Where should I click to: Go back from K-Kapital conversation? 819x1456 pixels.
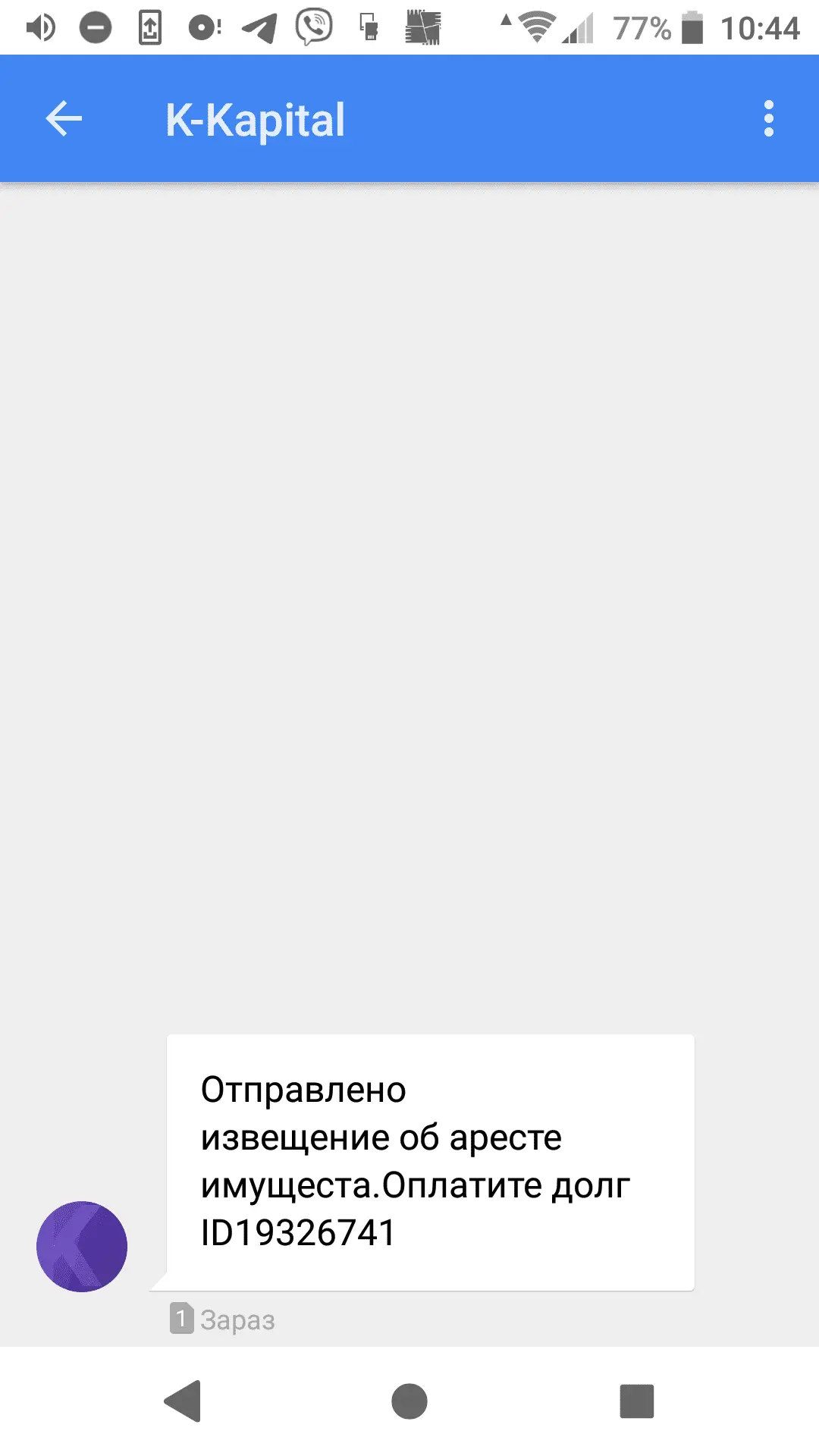tap(64, 119)
